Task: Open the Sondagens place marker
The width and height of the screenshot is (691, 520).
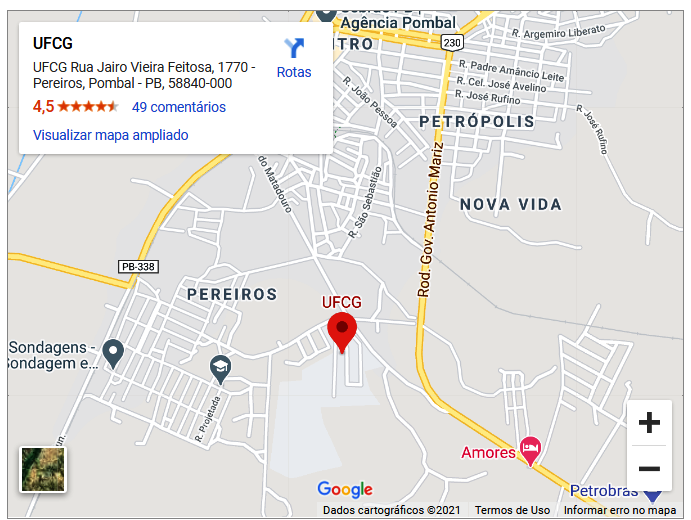Action: coord(113,351)
